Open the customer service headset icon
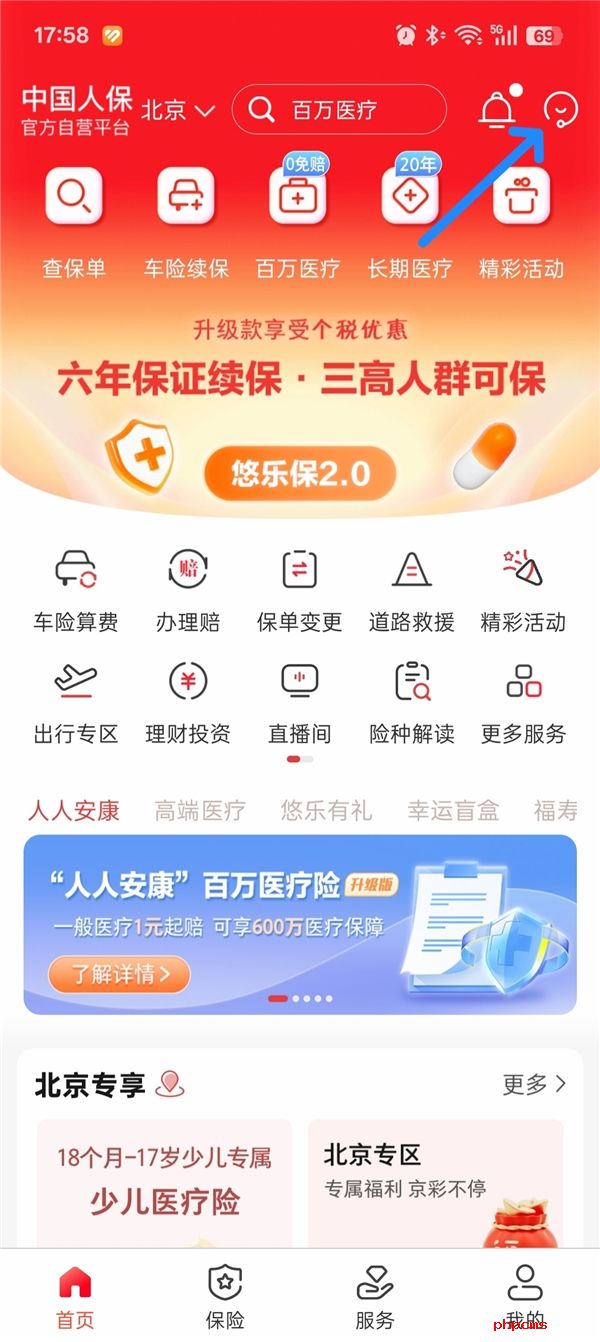The height and width of the screenshot is (1342, 600). [x=560, y=111]
